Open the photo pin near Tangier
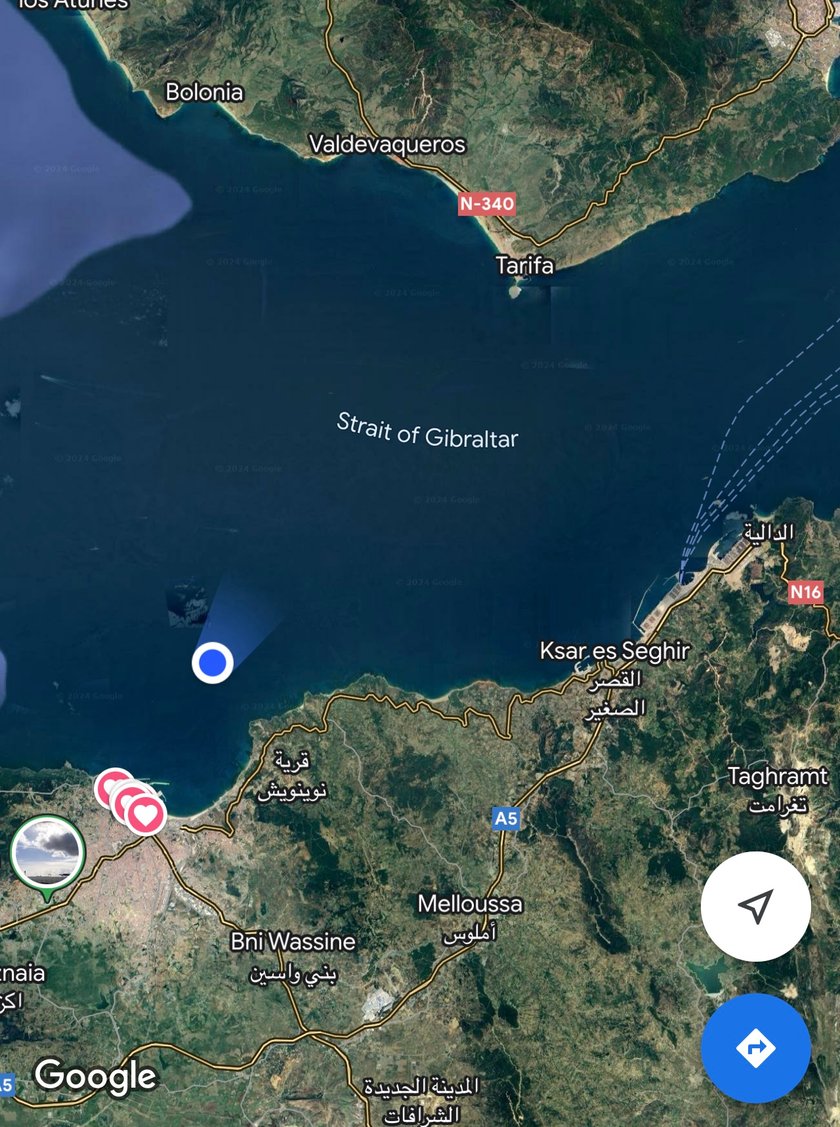Viewport: 840px width, 1127px height. (47, 853)
